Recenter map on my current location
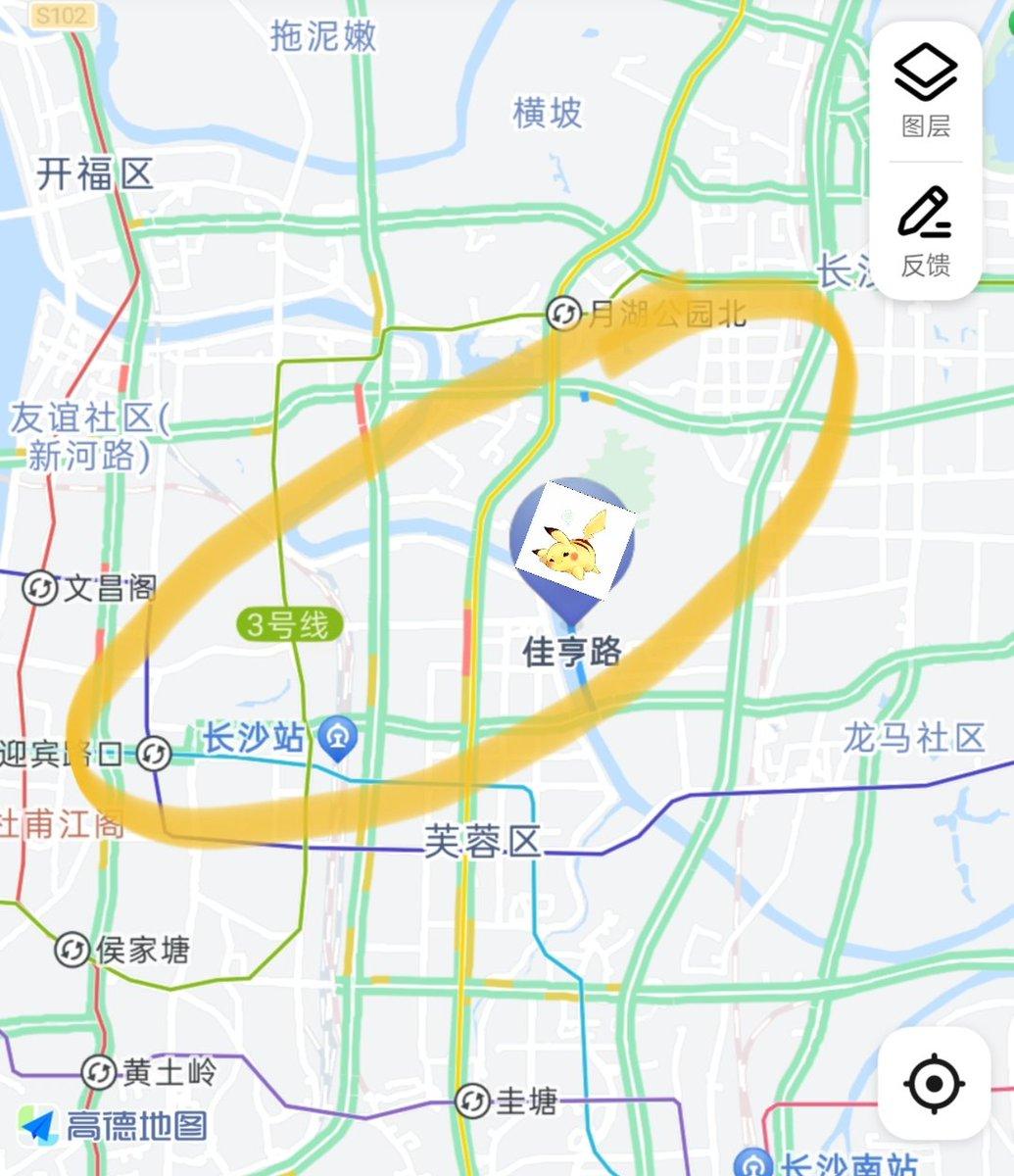 tap(933, 1084)
